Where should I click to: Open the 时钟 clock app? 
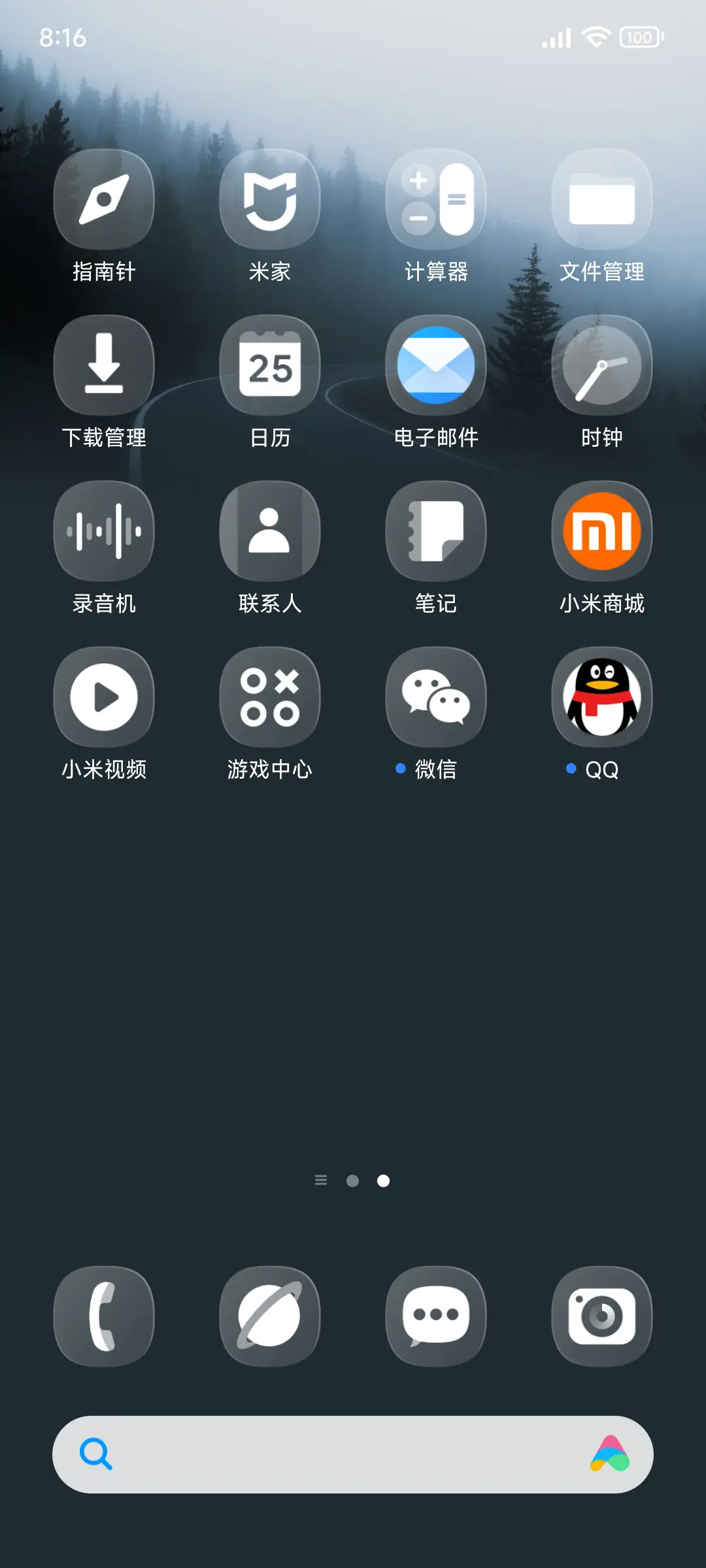(601, 366)
